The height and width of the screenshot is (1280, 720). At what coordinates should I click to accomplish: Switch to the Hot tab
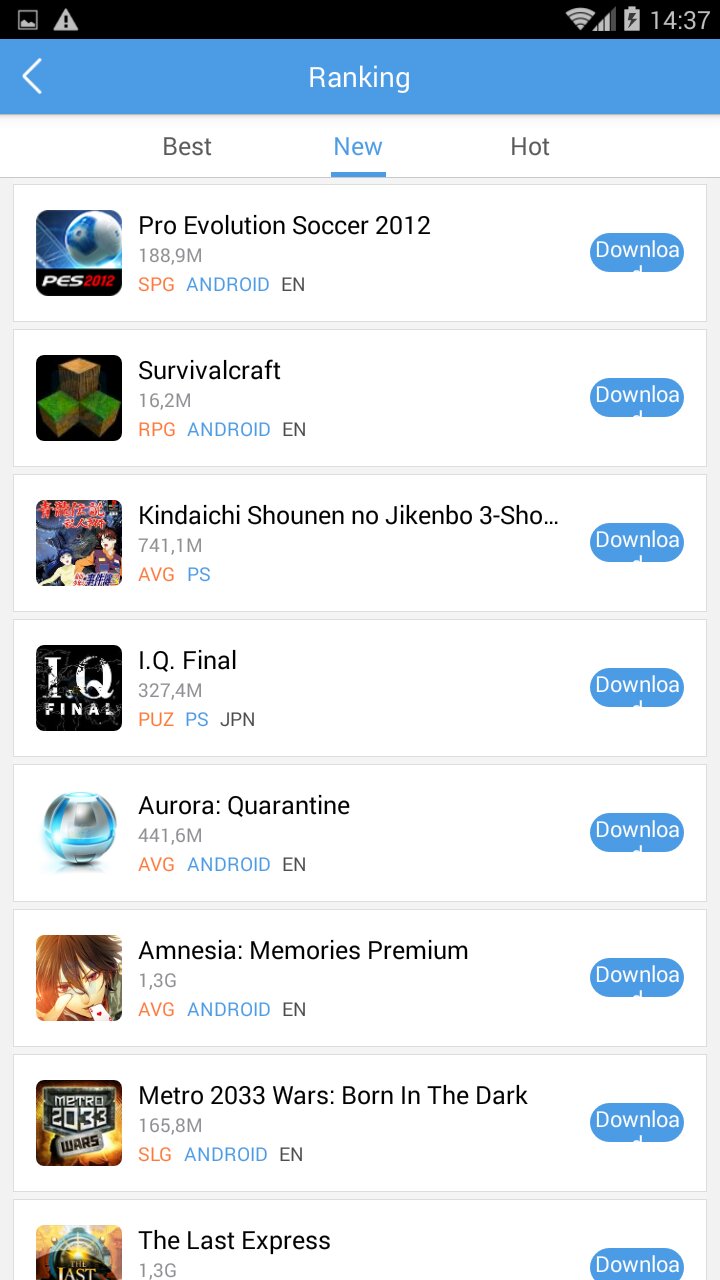tap(530, 147)
